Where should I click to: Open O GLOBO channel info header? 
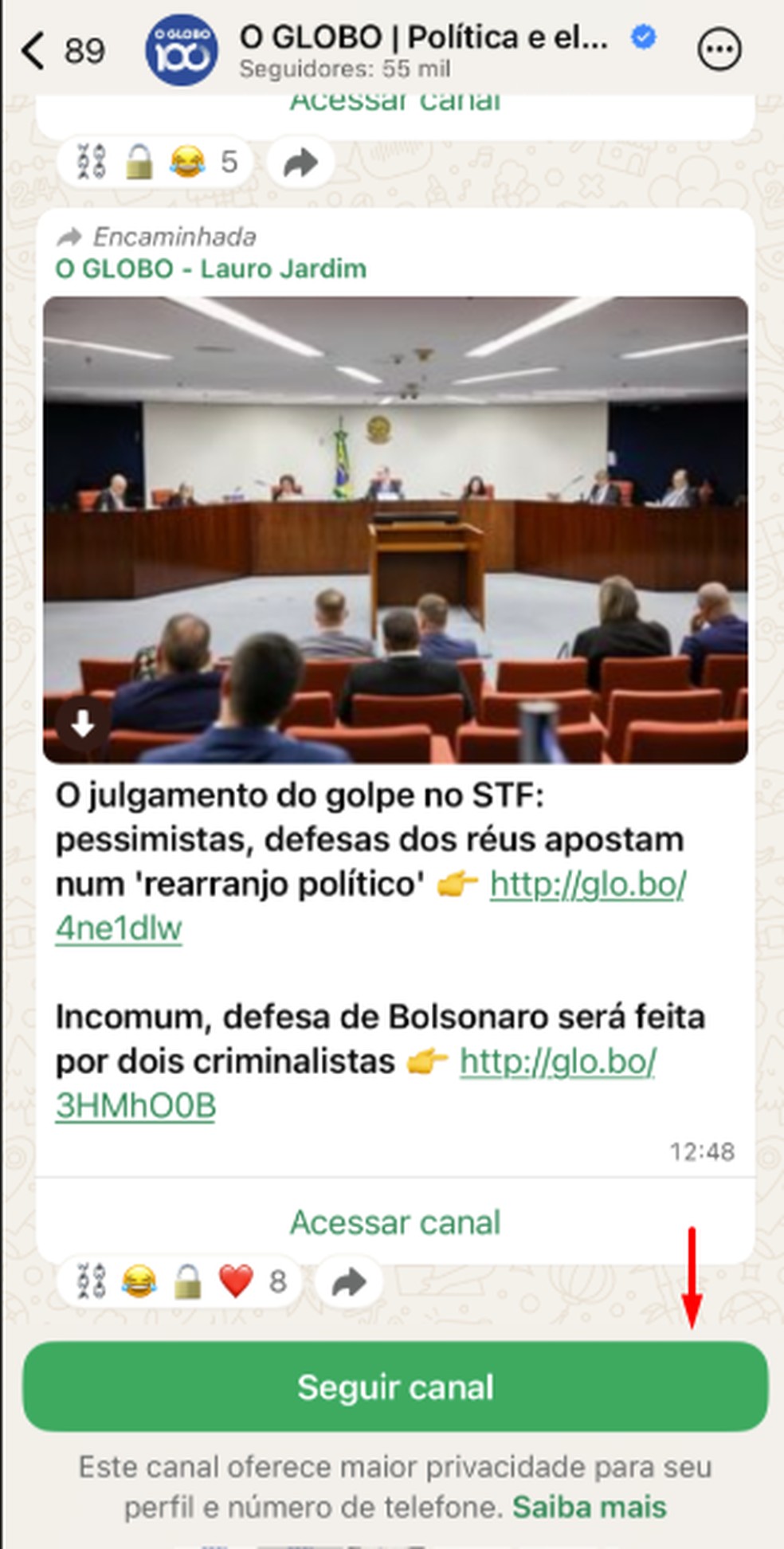click(422, 50)
